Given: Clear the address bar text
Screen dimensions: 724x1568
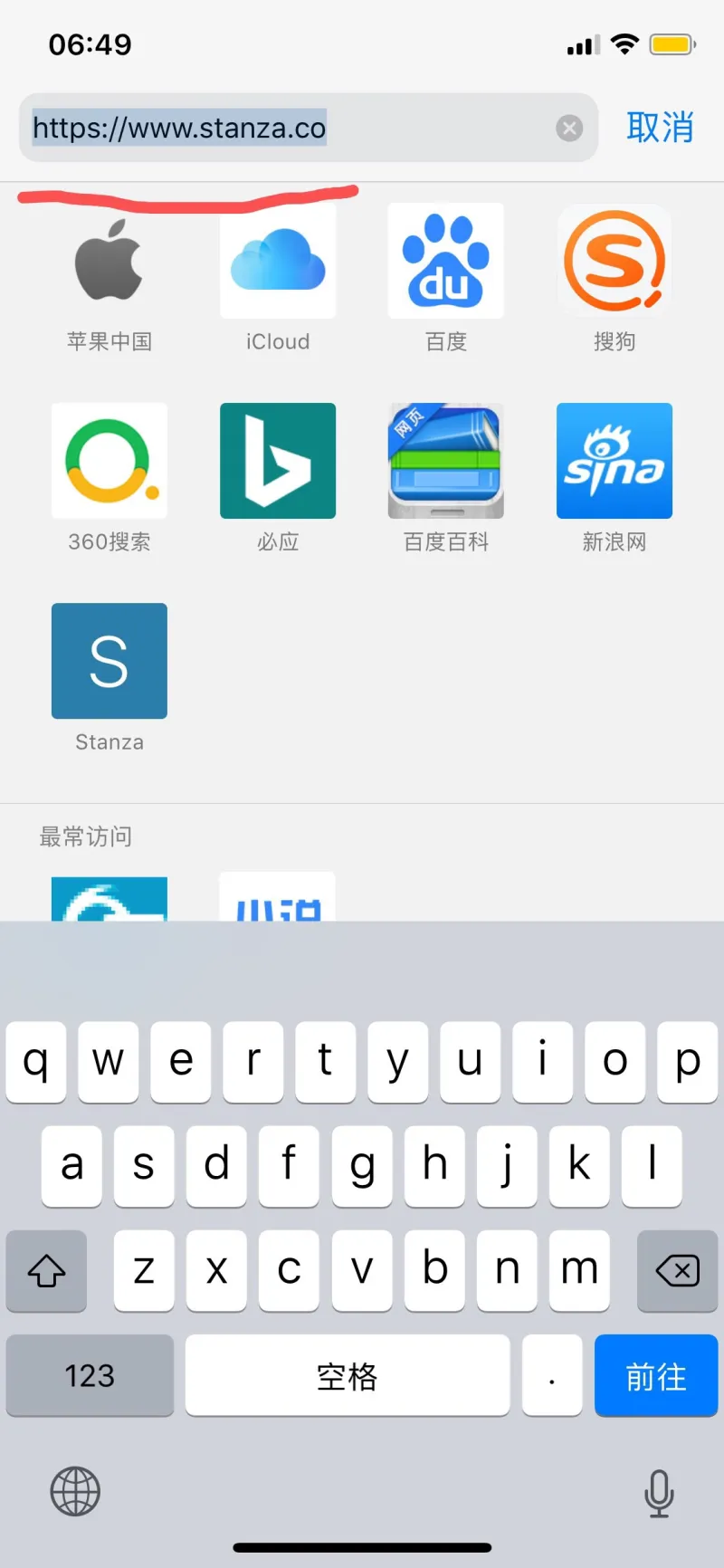Looking at the screenshot, I should click(569, 129).
